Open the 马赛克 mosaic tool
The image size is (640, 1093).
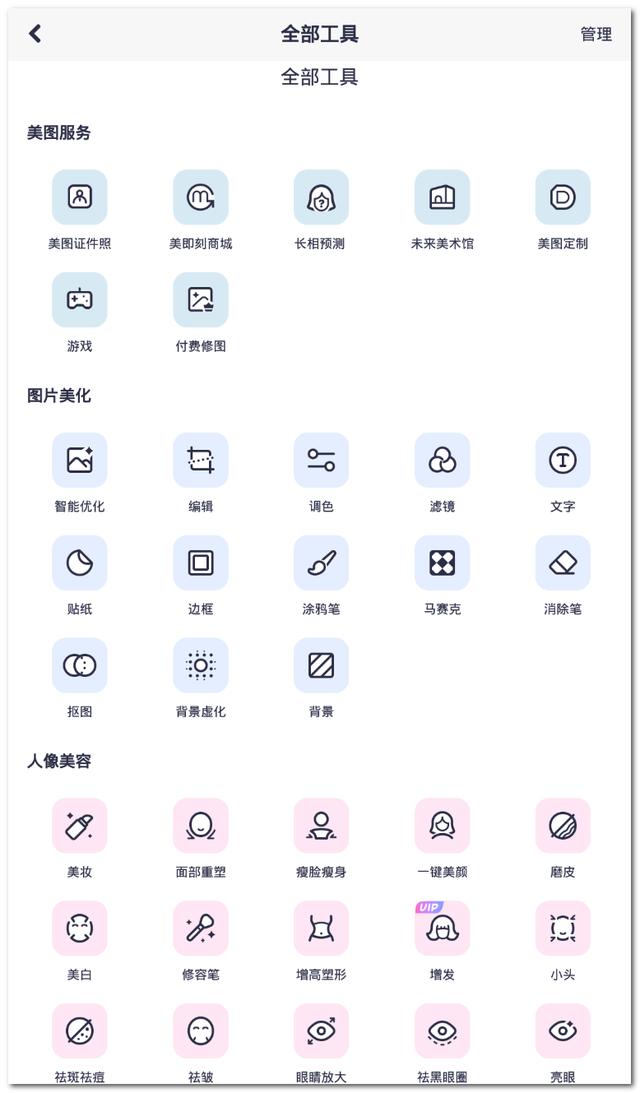pyautogui.click(x=442, y=563)
